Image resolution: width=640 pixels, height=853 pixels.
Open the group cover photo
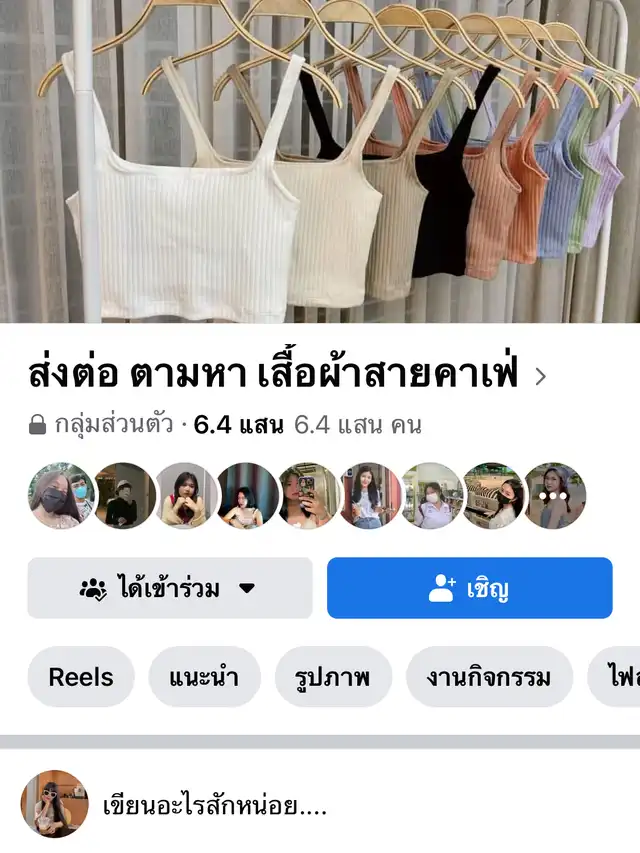320,160
